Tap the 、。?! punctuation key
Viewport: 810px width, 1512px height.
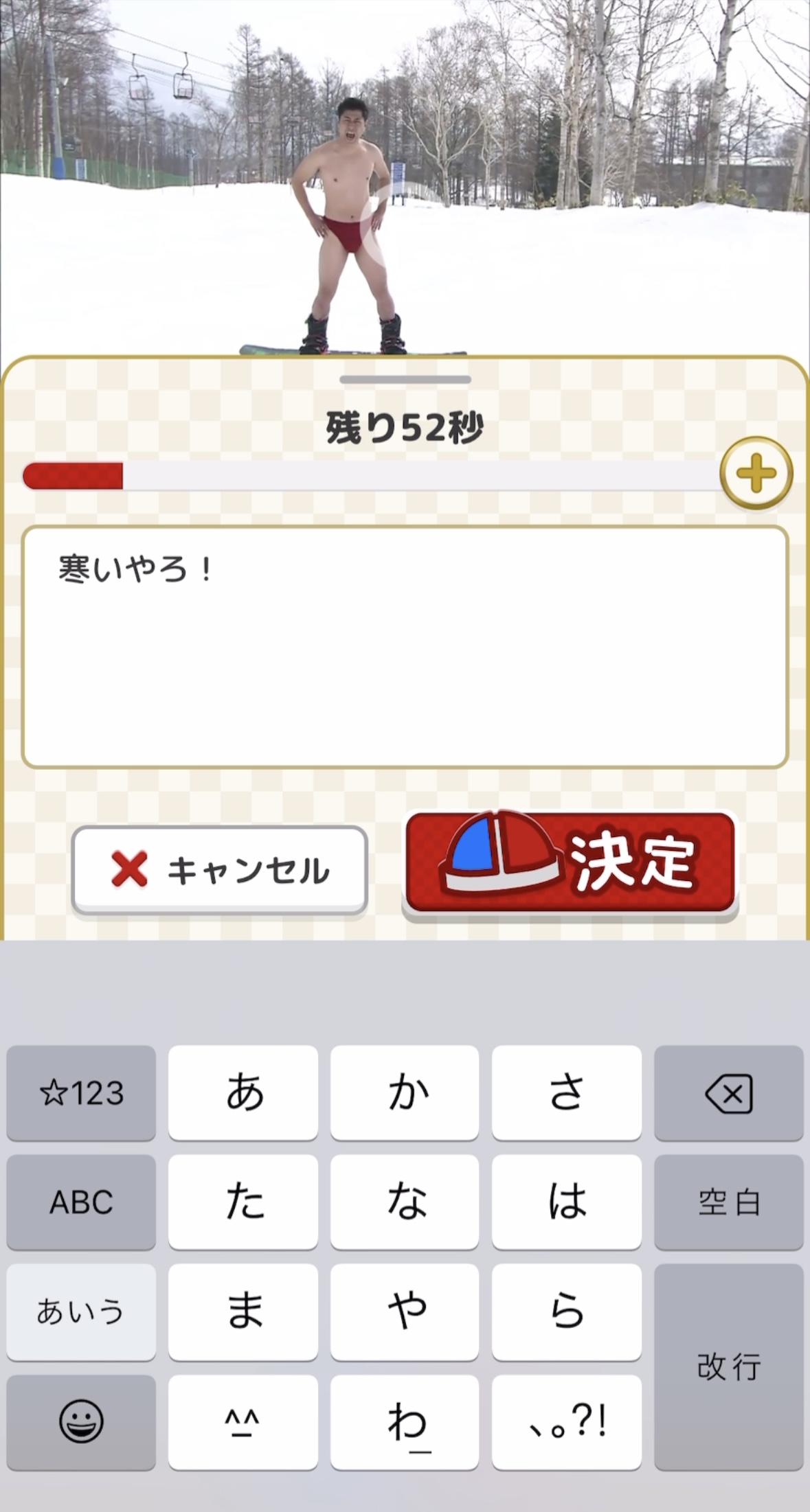[567, 1420]
